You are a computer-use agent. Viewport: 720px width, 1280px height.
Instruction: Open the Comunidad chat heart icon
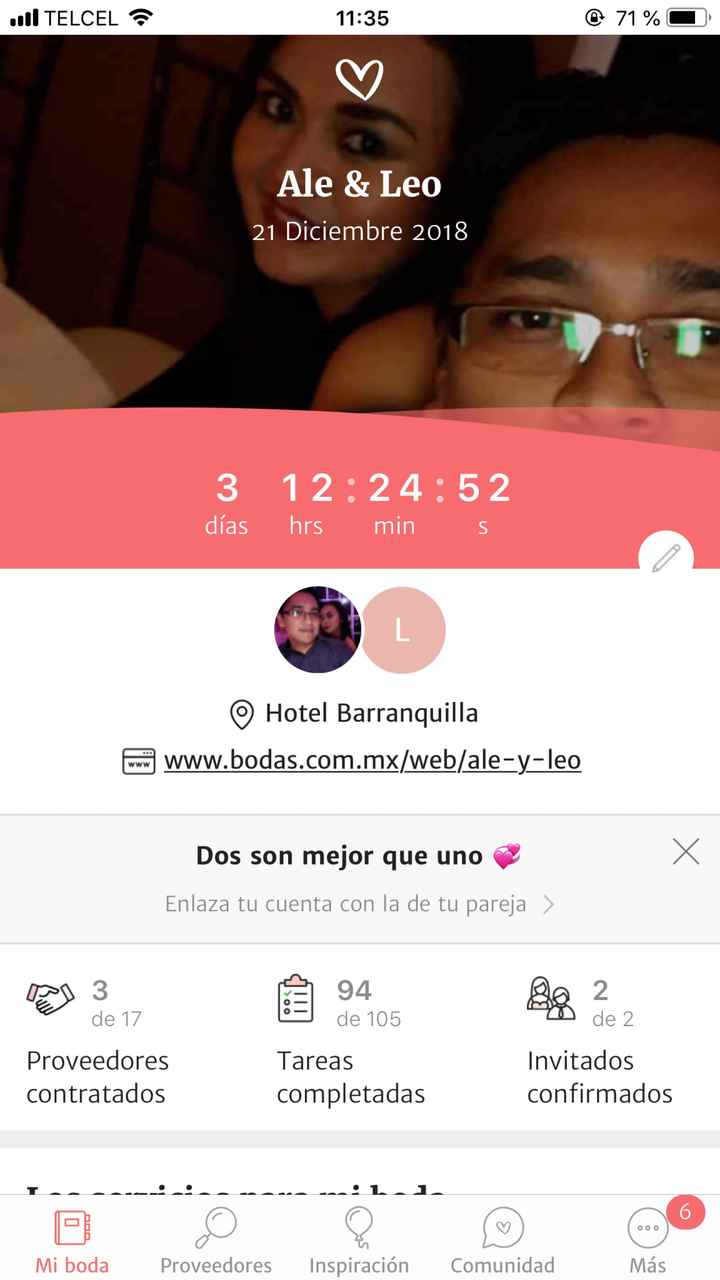pyautogui.click(x=503, y=1225)
